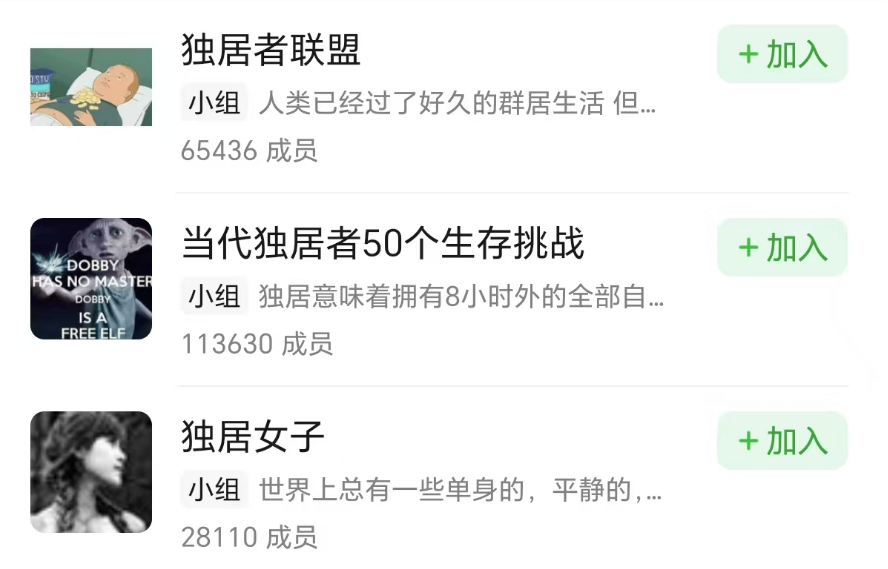Join the 独居女子 group
888x569 pixels.
click(782, 440)
